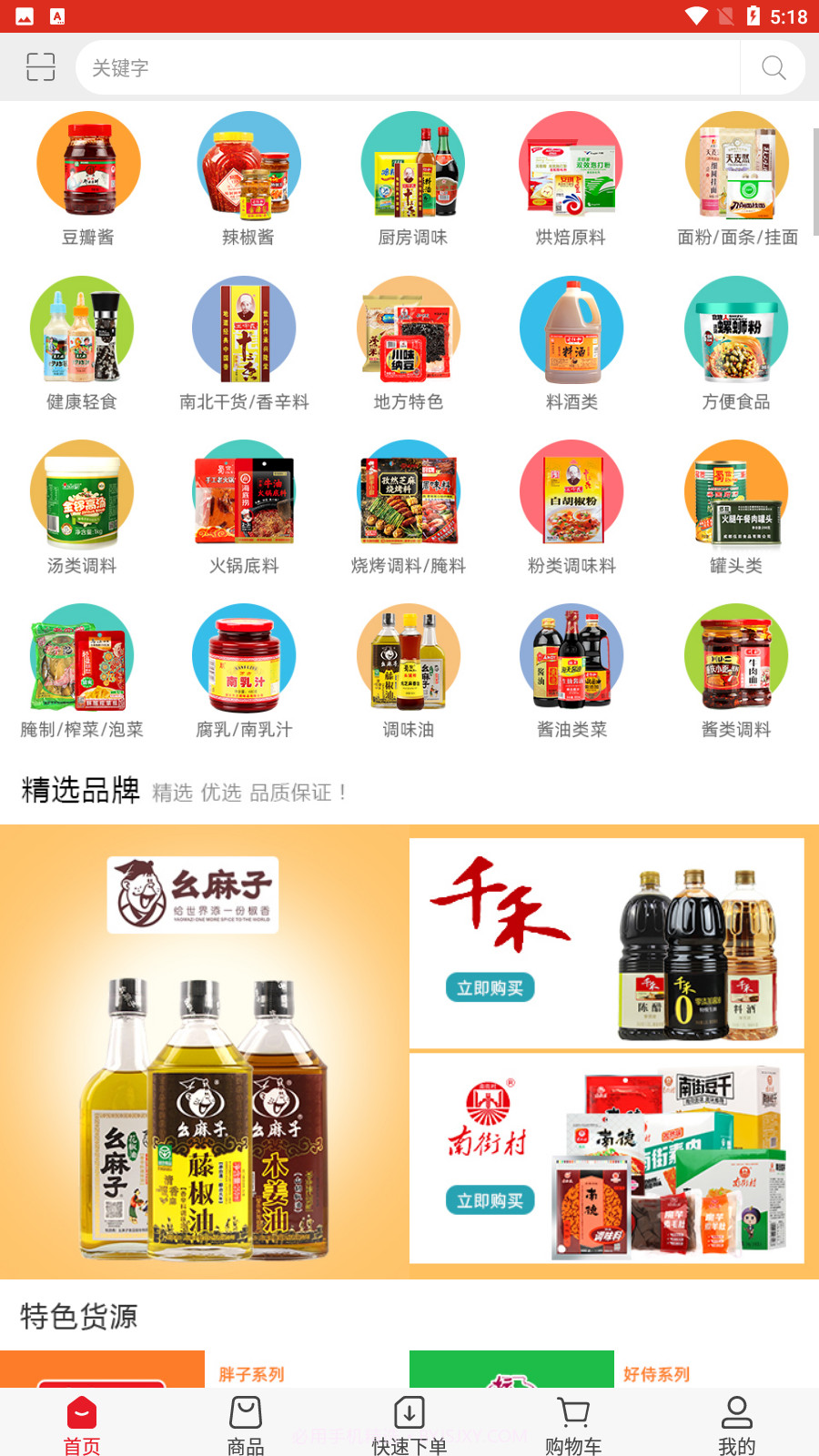819x1456 pixels.
Task: Open the 幺麻子 brand banner
Action: pos(200,1046)
